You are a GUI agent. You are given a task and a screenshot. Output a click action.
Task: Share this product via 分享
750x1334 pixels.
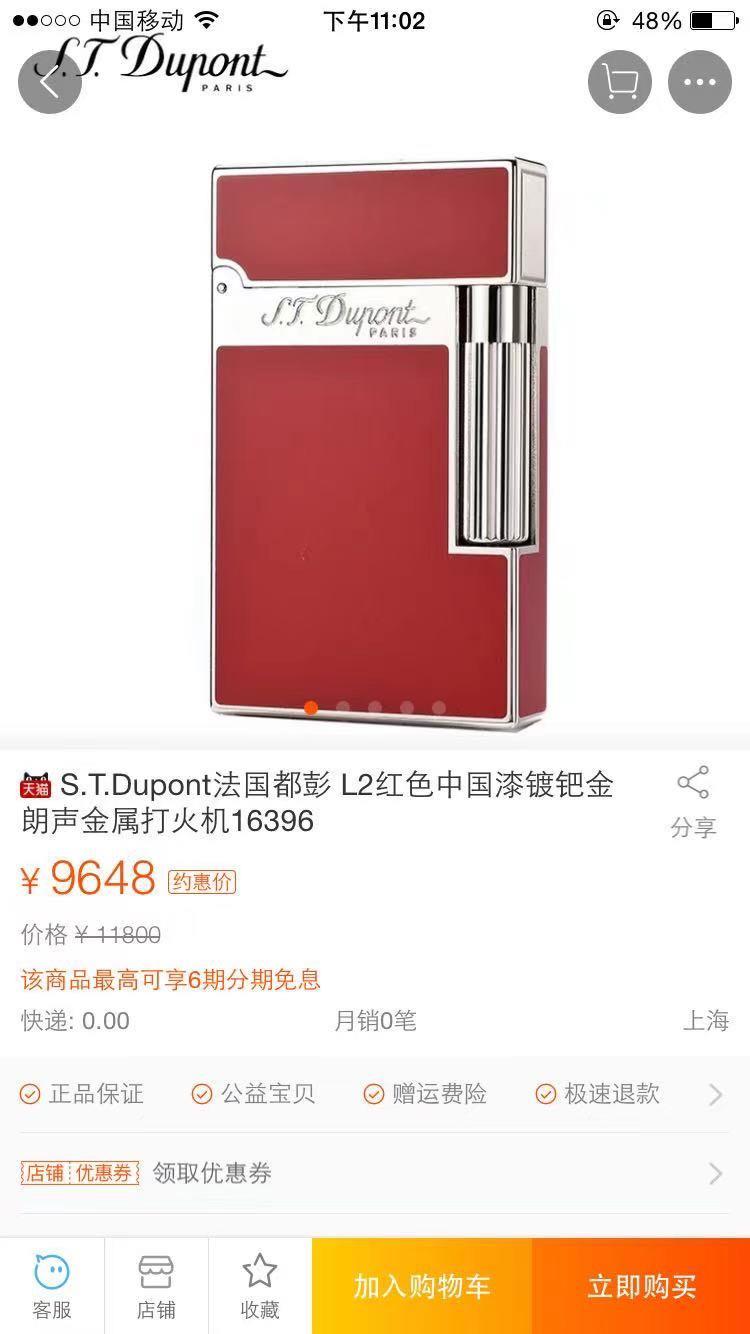(693, 801)
